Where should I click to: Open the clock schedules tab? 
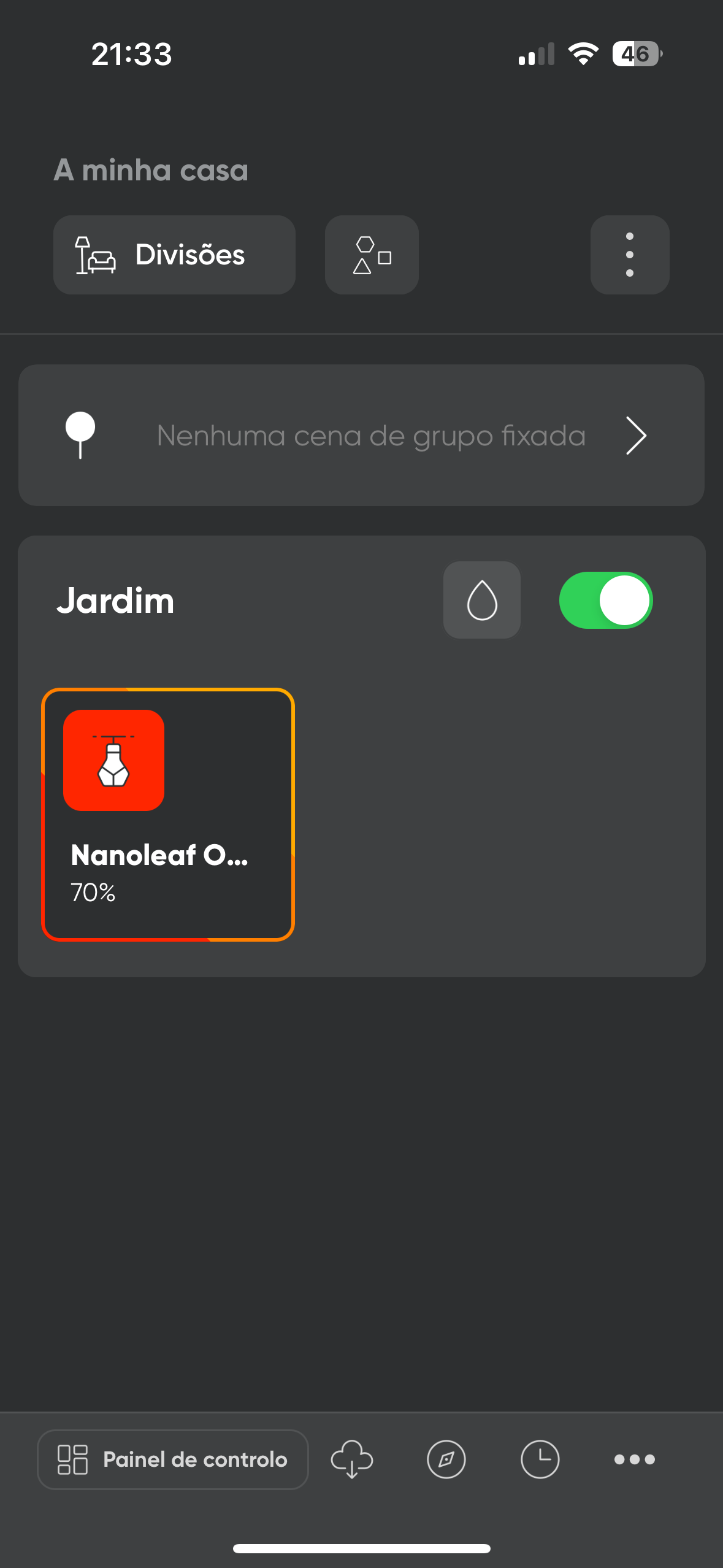[540, 1459]
